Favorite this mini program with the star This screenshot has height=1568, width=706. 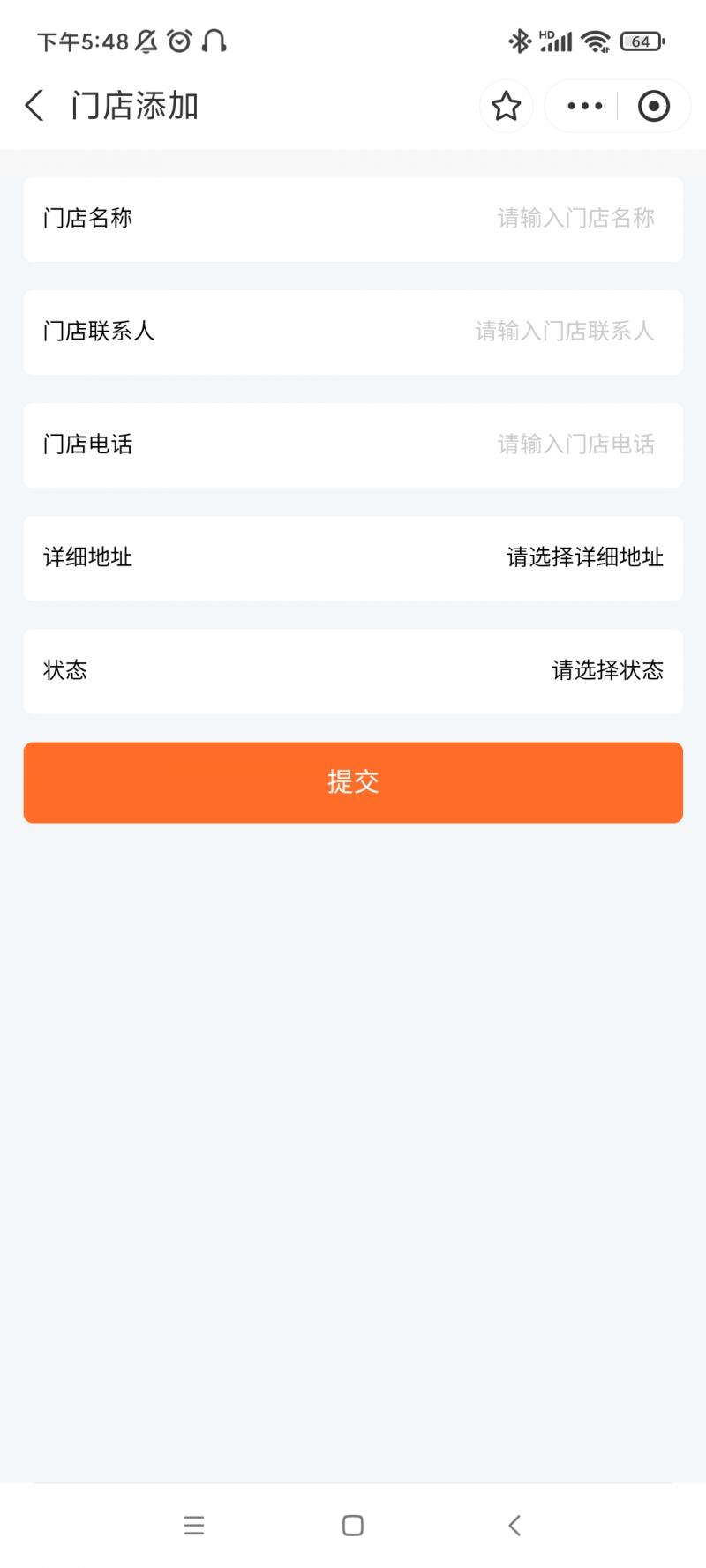pos(506,106)
